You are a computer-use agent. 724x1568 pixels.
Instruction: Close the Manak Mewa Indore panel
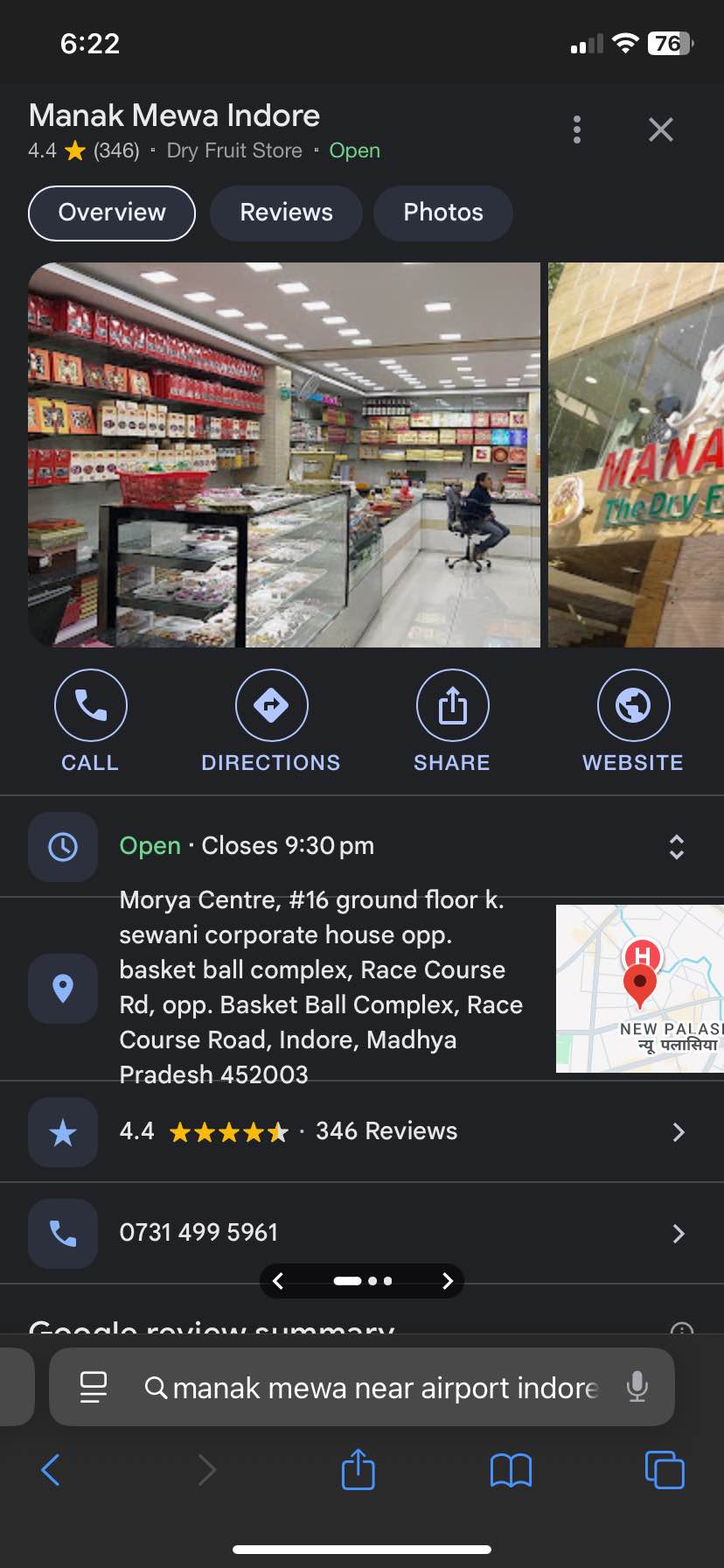(x=661, y=129)
